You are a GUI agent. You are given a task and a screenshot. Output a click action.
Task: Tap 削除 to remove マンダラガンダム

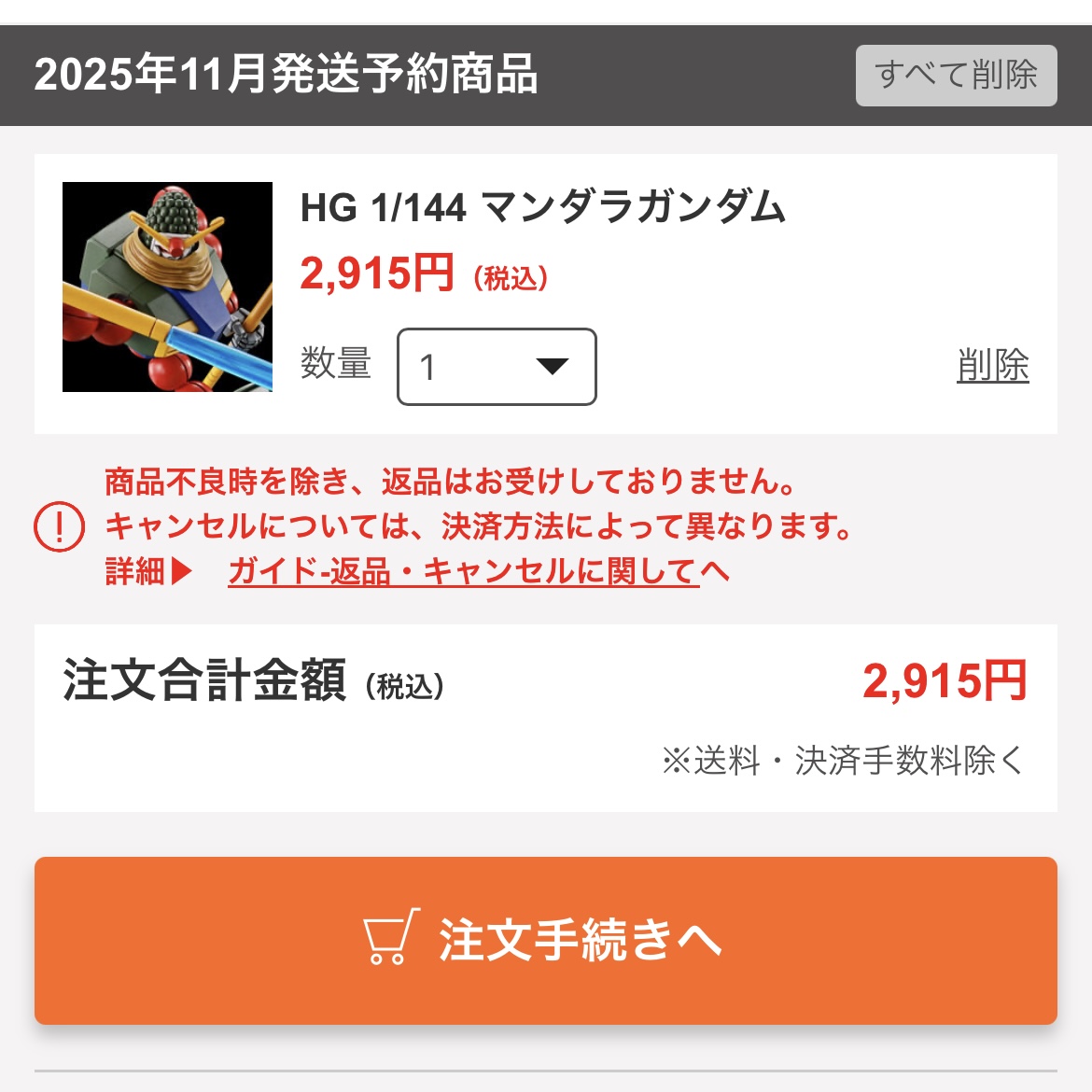click(992, 365)
